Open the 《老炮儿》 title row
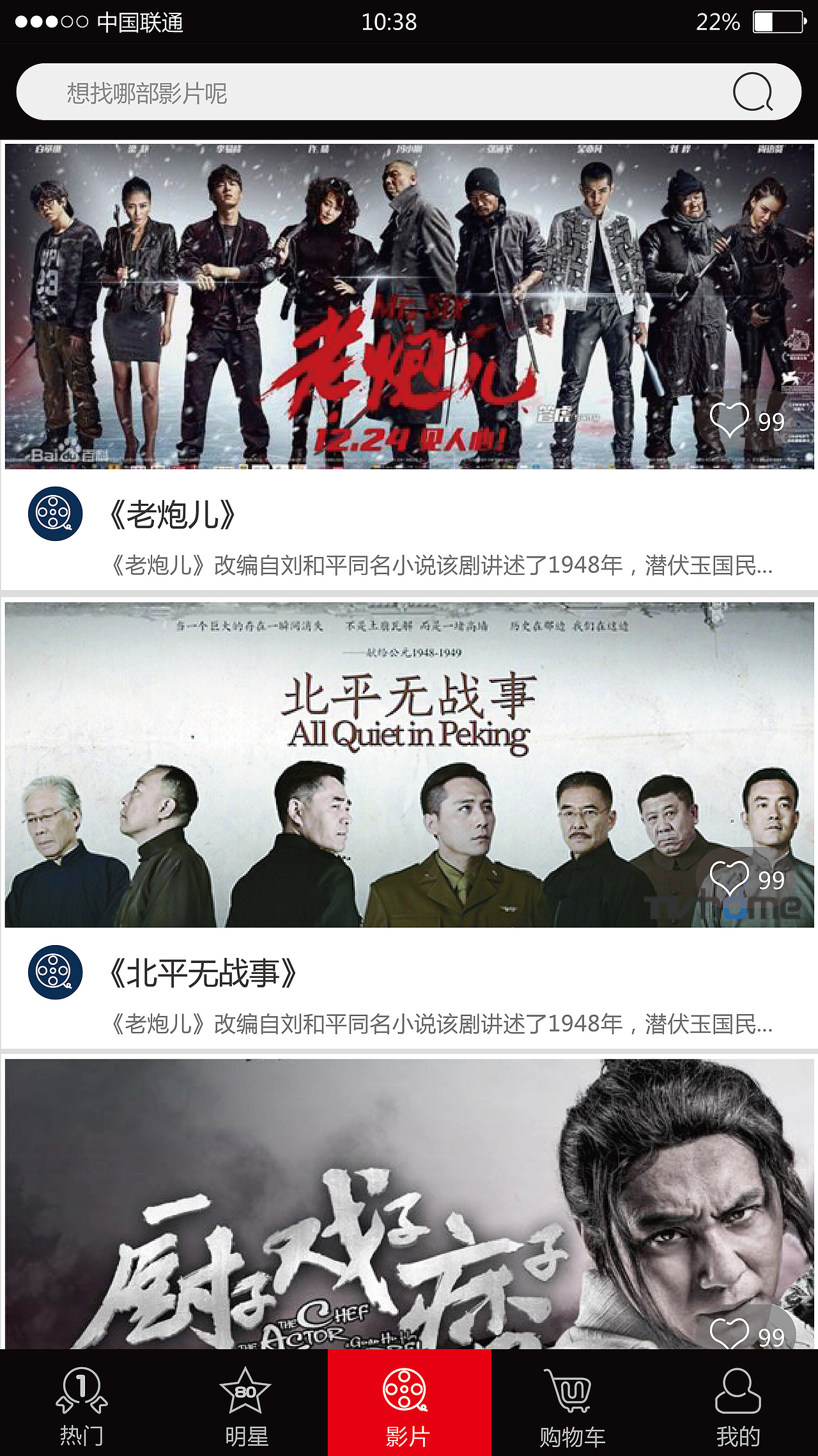818x1456 pixels. (409, 515)
